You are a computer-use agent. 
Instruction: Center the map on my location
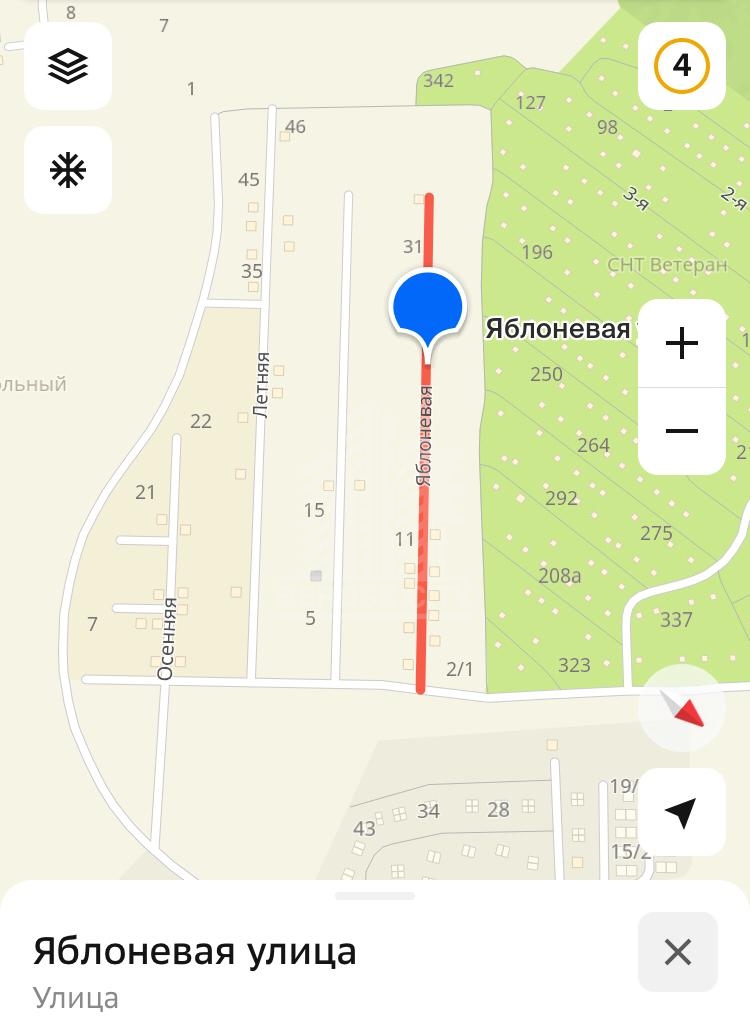[682, 812]
